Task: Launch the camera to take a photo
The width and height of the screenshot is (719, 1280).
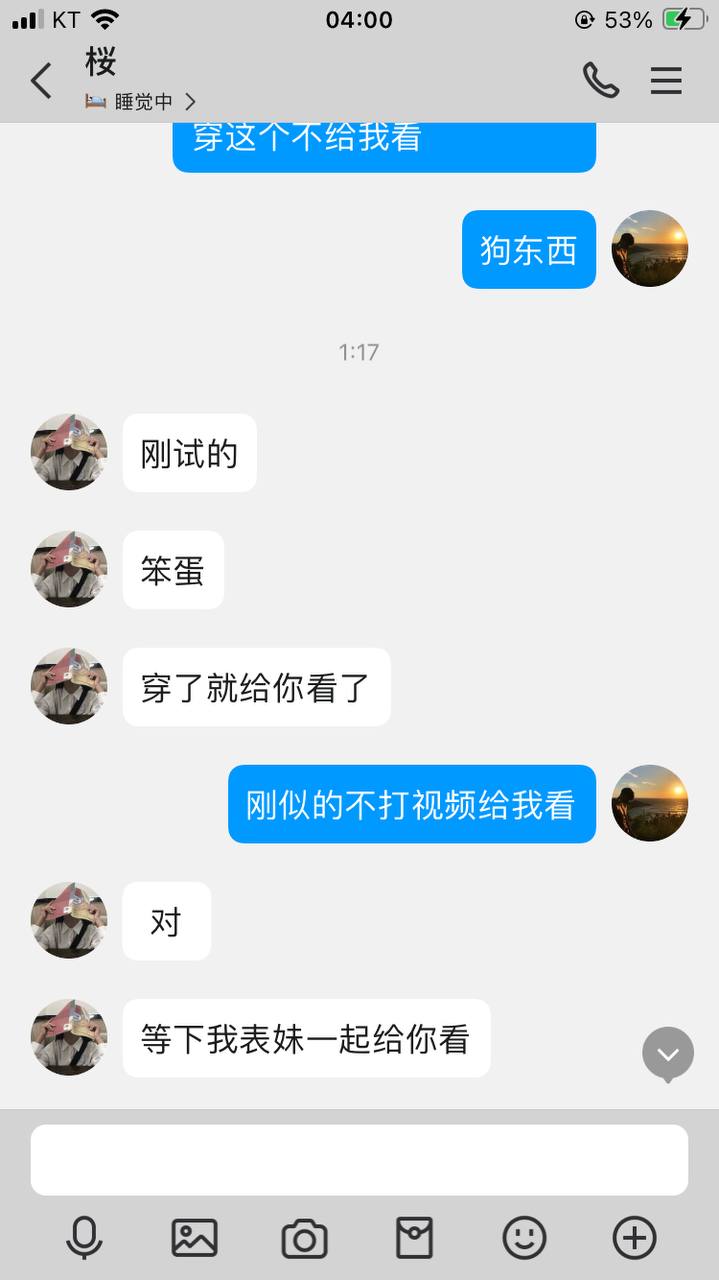Action: pos(304,1239)
